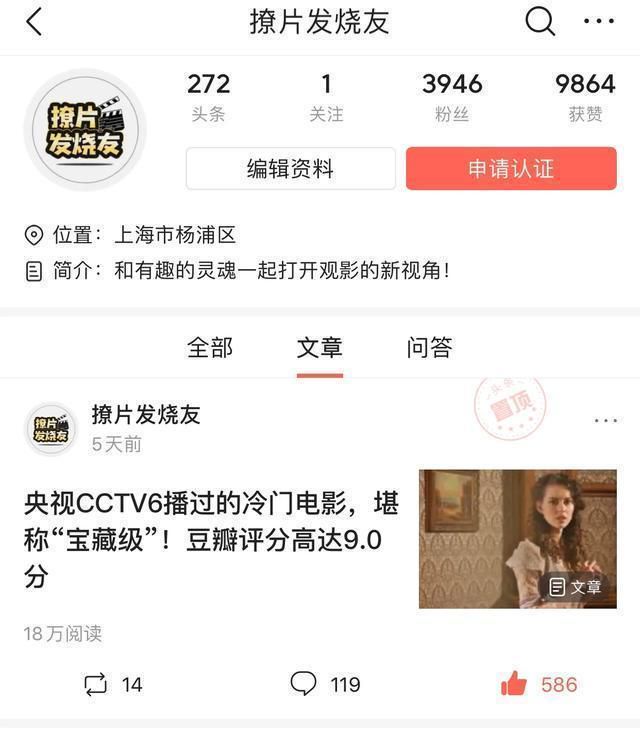The height and width of the screenshot is (737, 640).
Task: Open the 3946 粉丝 followers list
Action: point(452,97)
